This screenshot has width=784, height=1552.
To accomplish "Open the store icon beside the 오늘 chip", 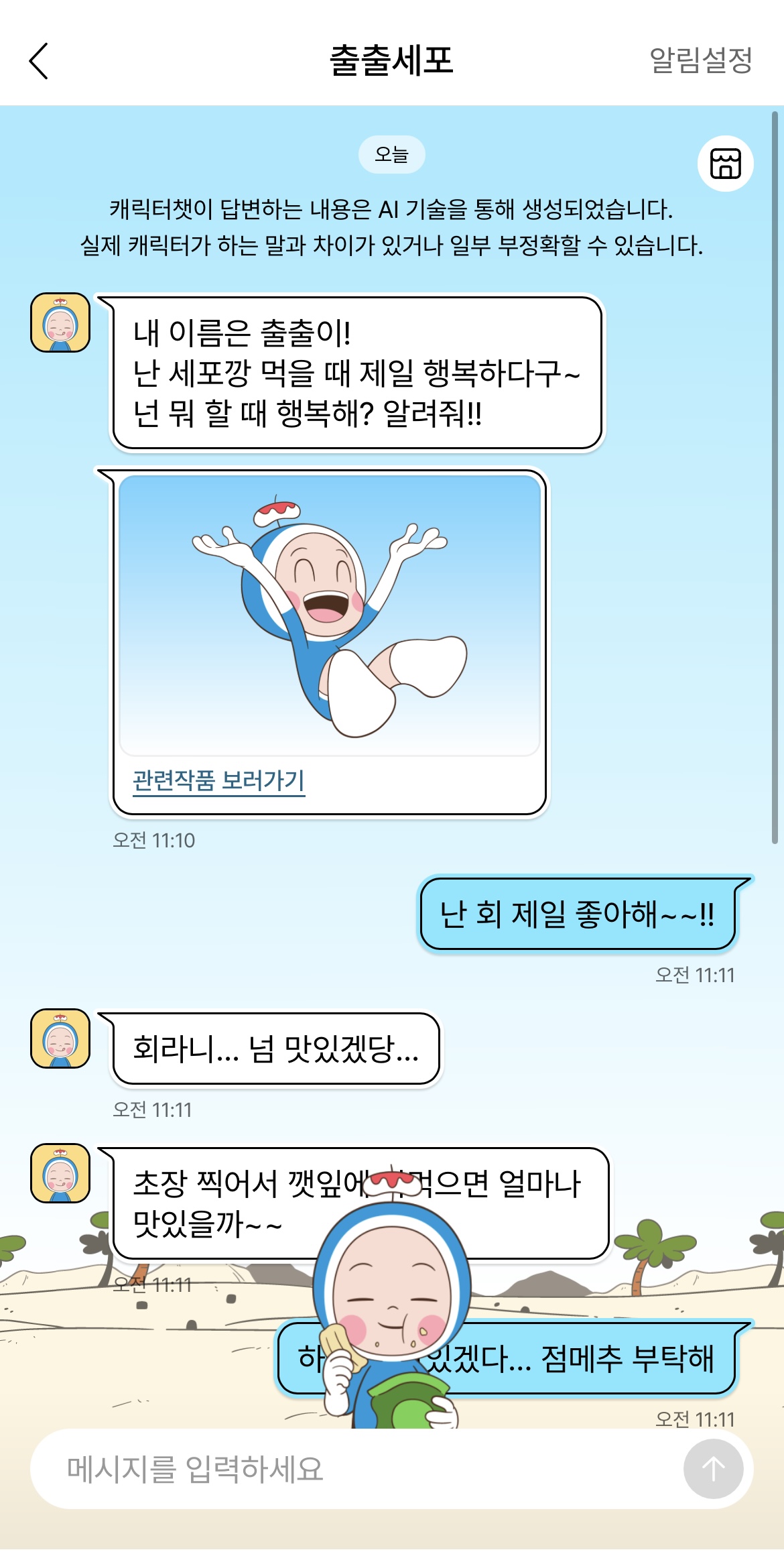I will click(725, 164).
